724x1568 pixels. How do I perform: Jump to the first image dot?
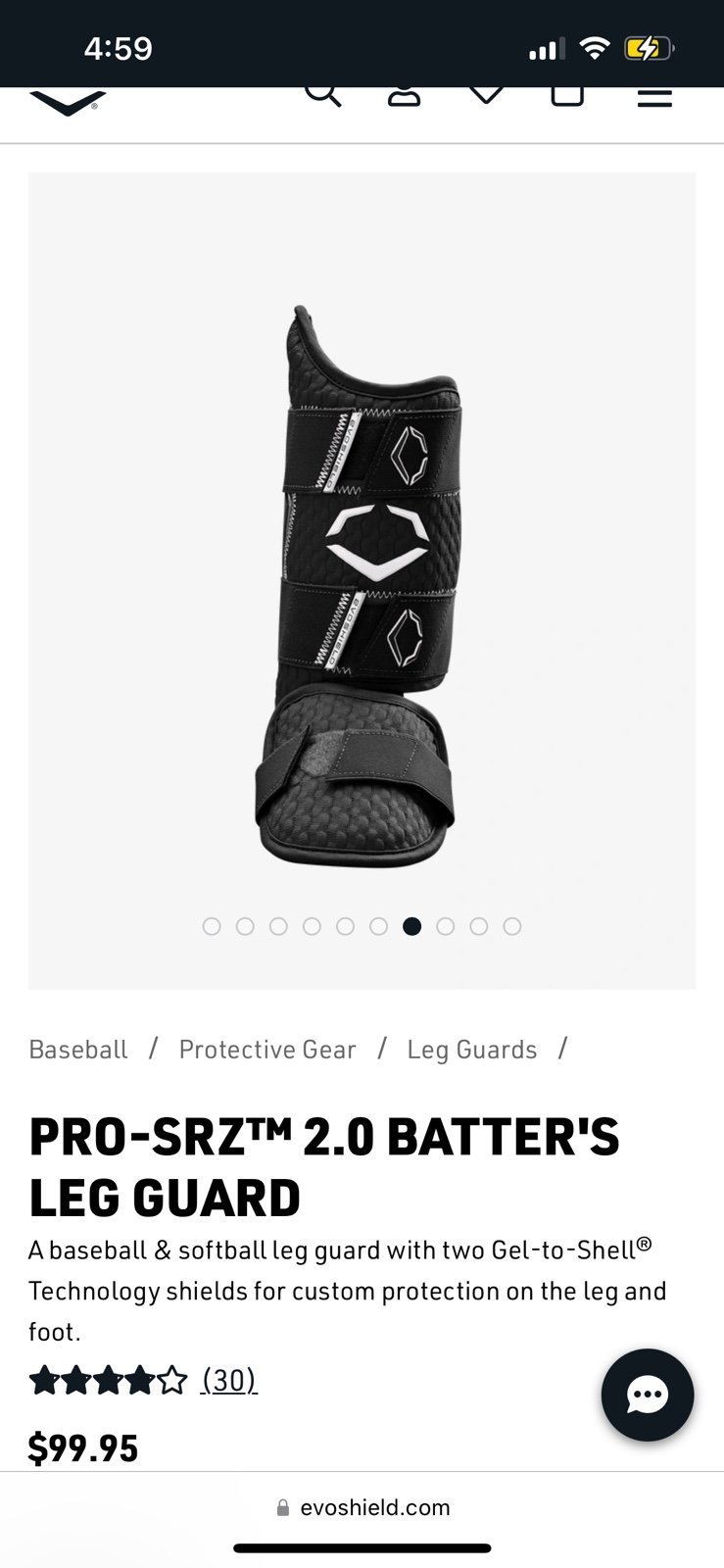point(212,926)
